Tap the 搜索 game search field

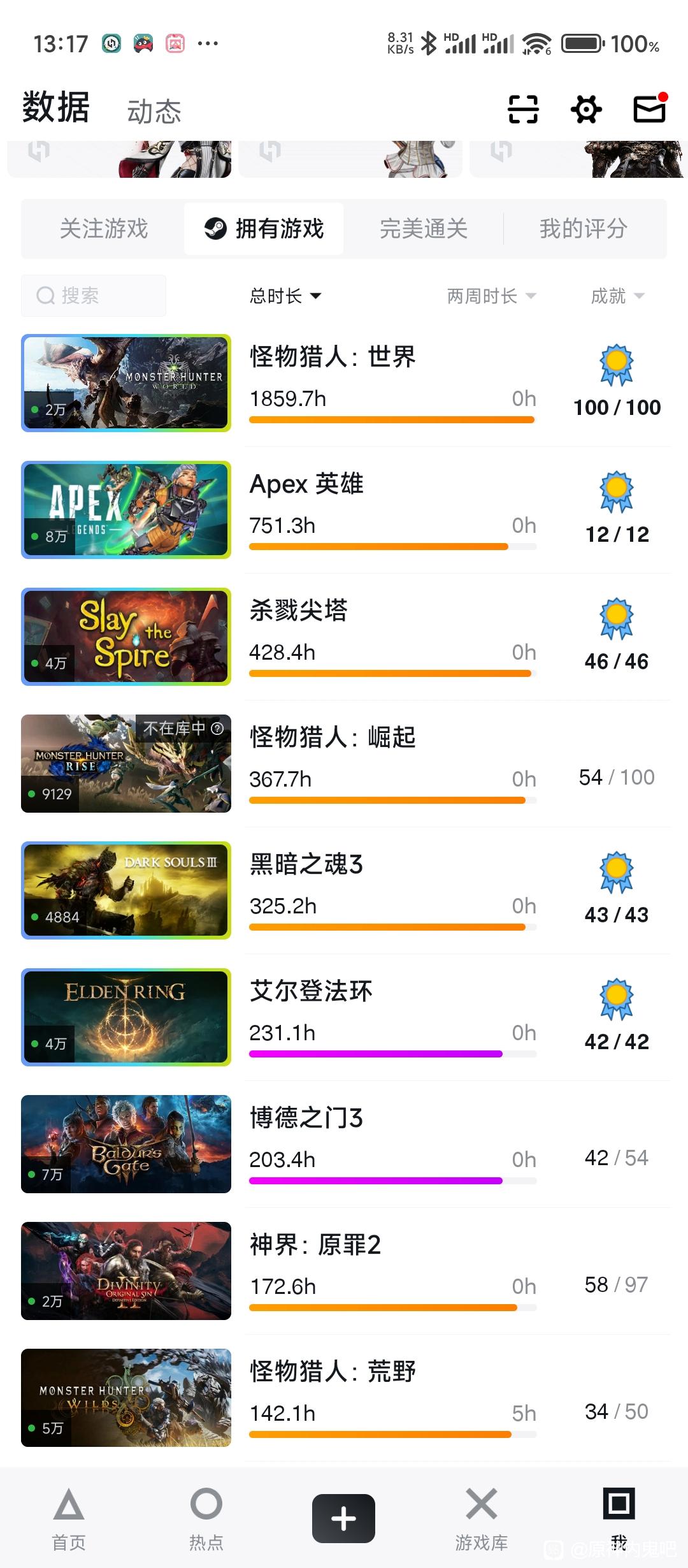pyautogui.click(x=94, y=296)
